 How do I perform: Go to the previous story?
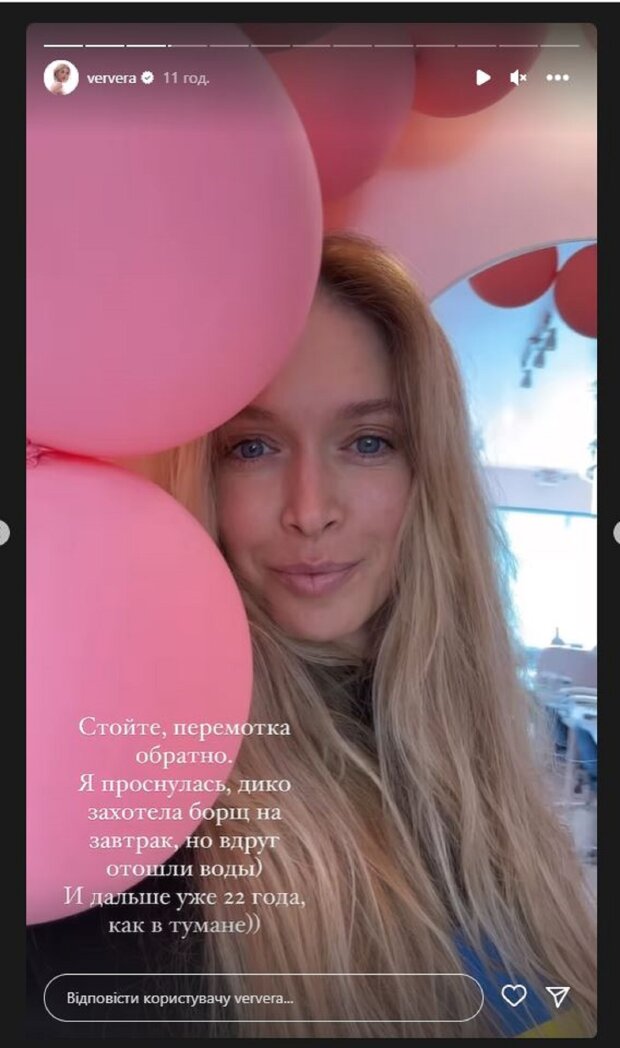click(4, 532)
